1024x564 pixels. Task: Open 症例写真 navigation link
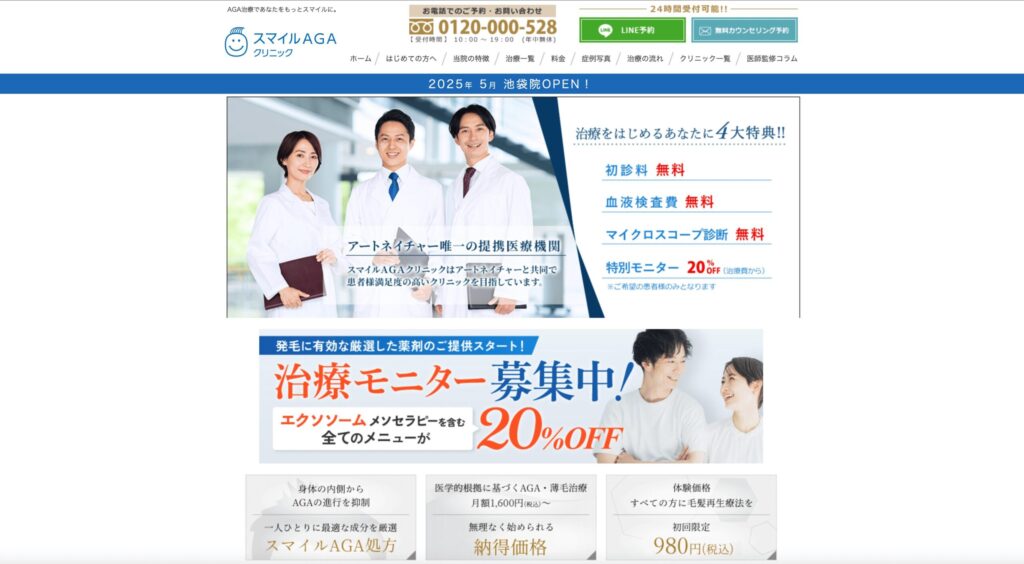[x=596, y=59]
